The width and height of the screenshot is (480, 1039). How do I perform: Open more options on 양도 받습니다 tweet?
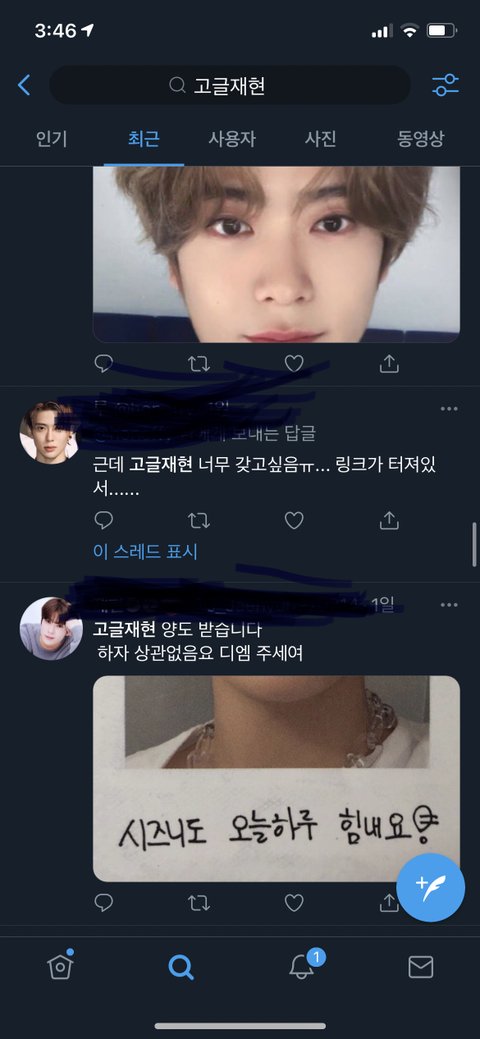[x=449, y=604]
